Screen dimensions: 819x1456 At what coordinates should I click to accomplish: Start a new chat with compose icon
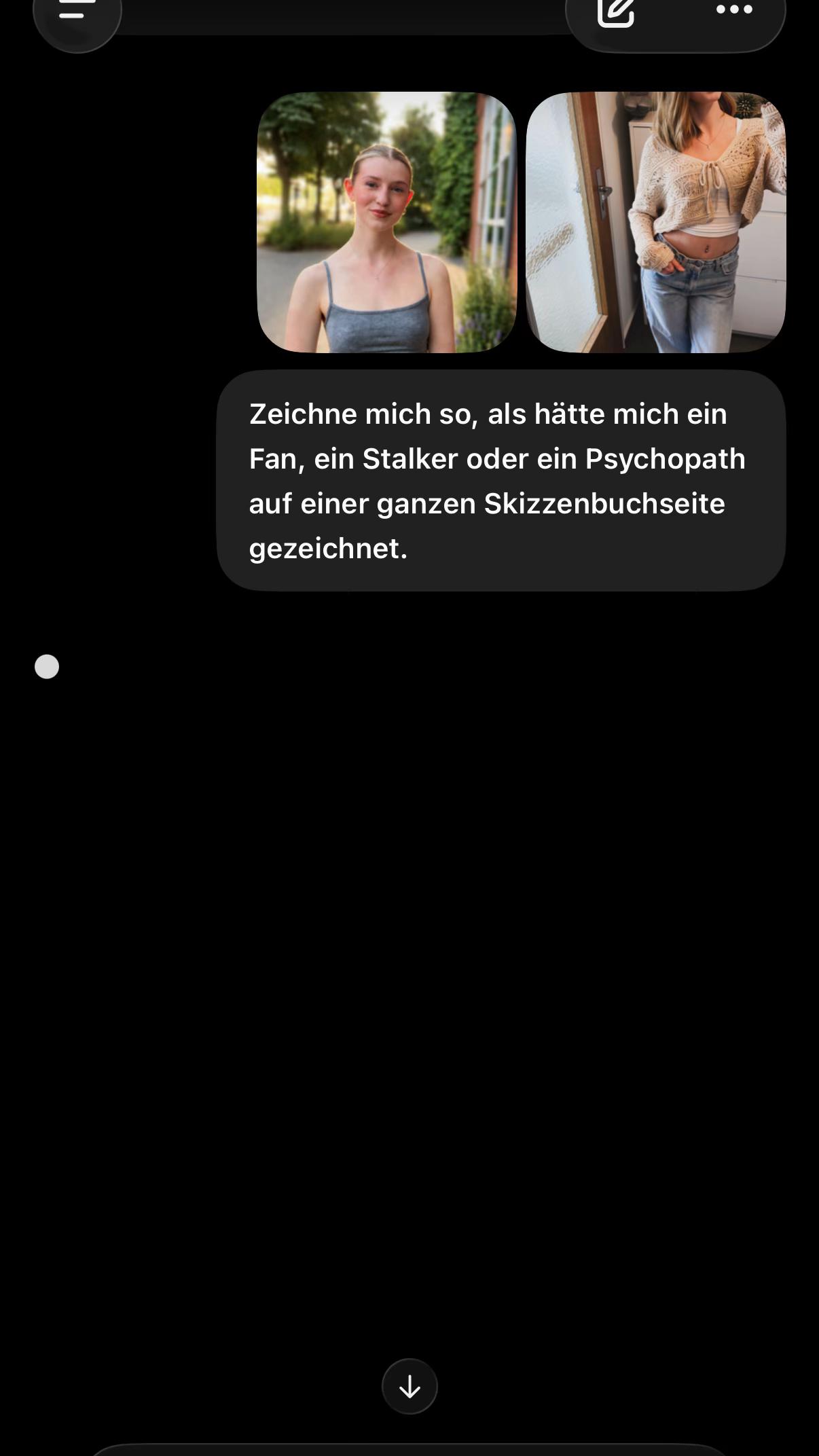(616, 12)
